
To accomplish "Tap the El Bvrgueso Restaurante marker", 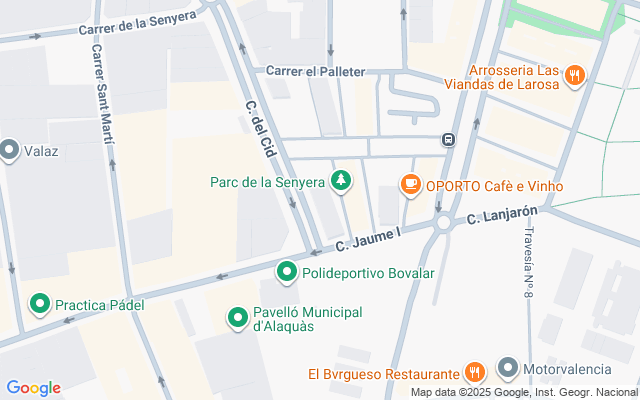I will click(475, 372).
